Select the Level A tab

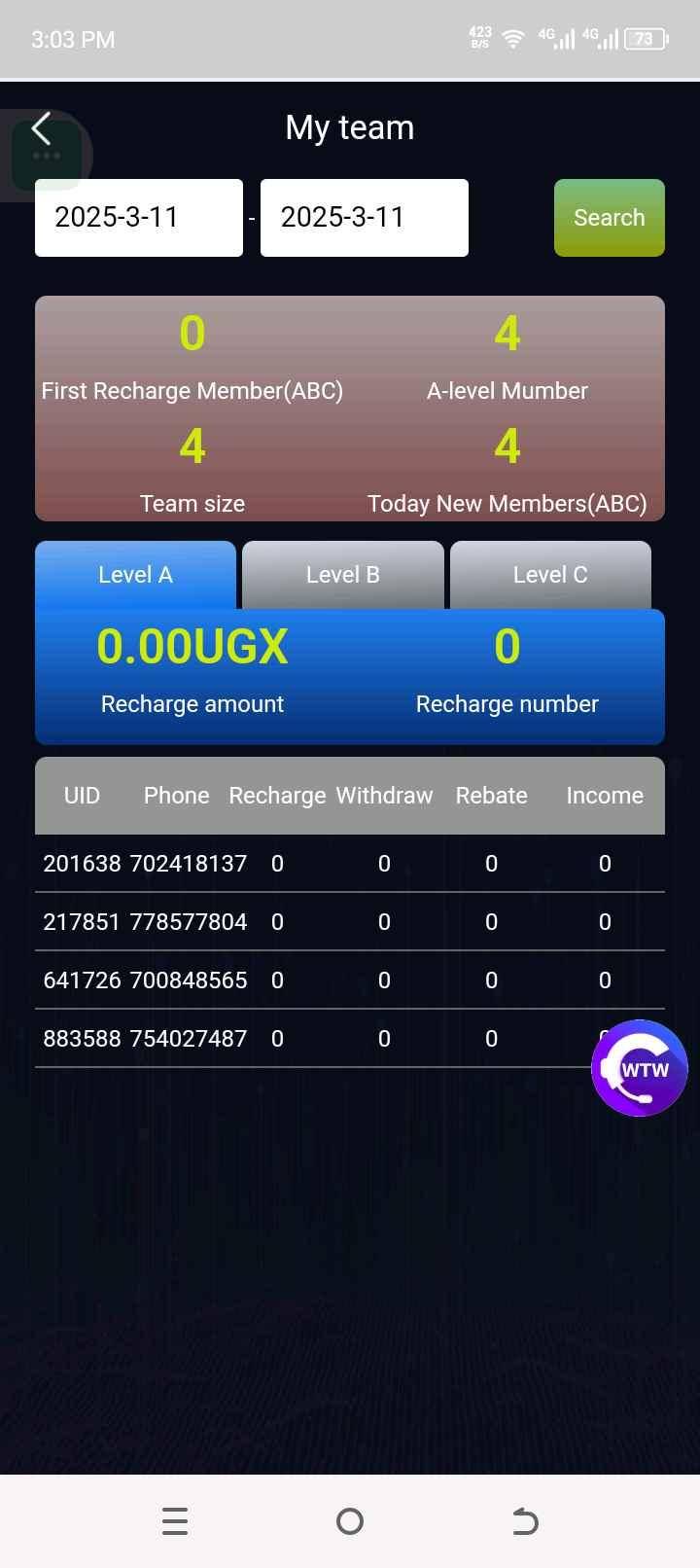pos(136,575)
